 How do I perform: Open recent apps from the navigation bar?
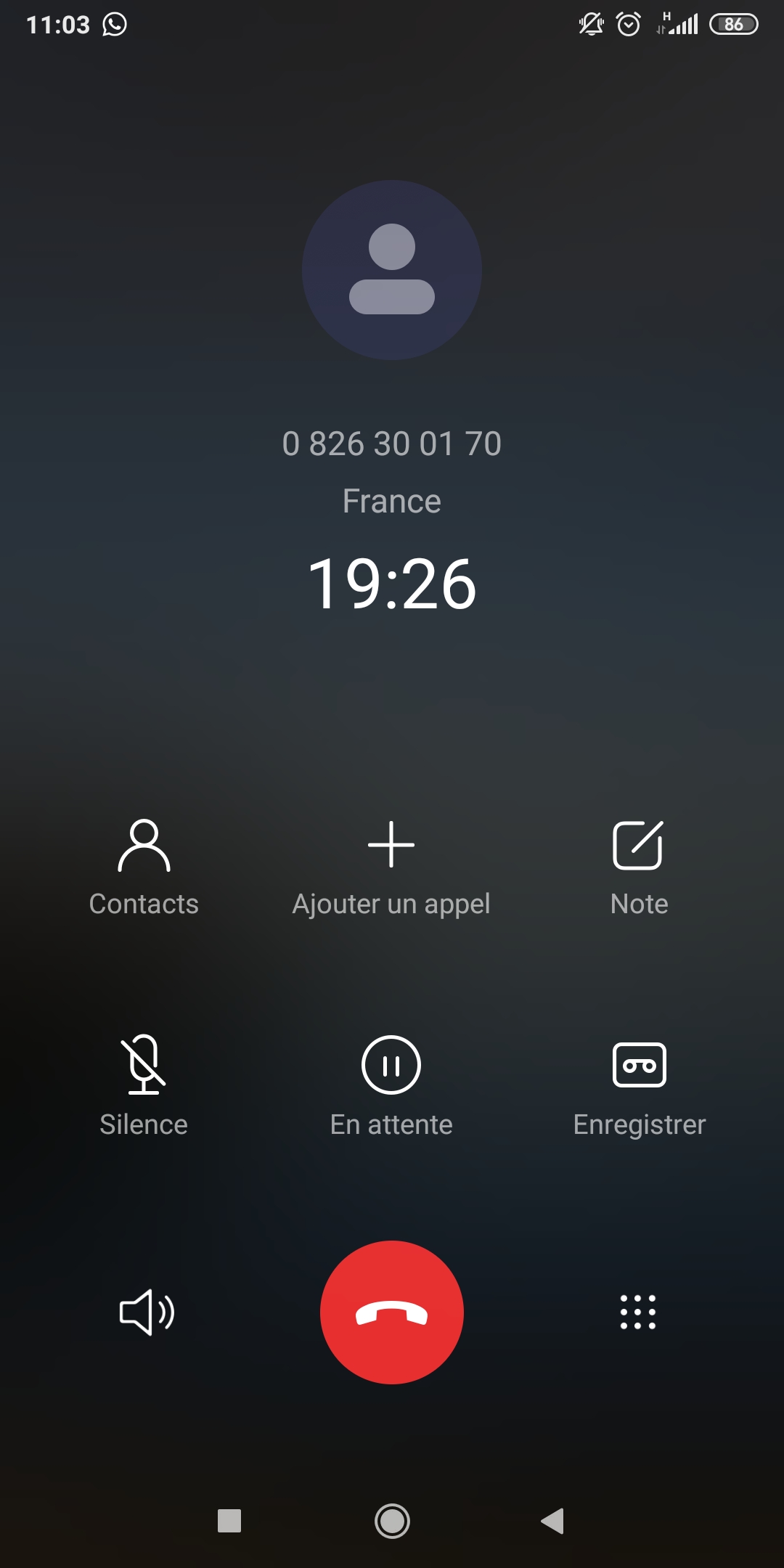click(x=229, y=1521)
